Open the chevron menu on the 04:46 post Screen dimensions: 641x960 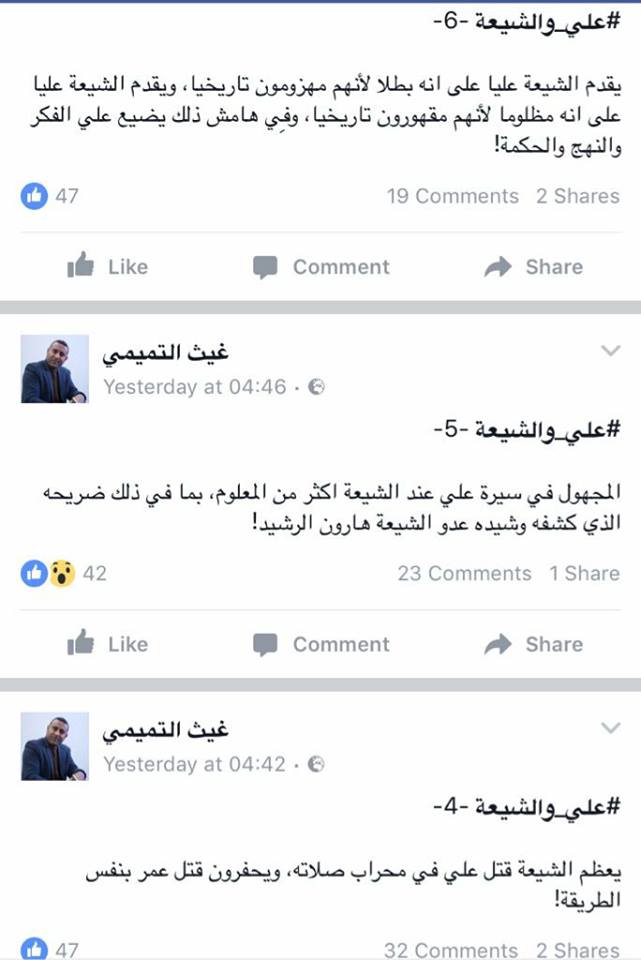tap(610, 351)
